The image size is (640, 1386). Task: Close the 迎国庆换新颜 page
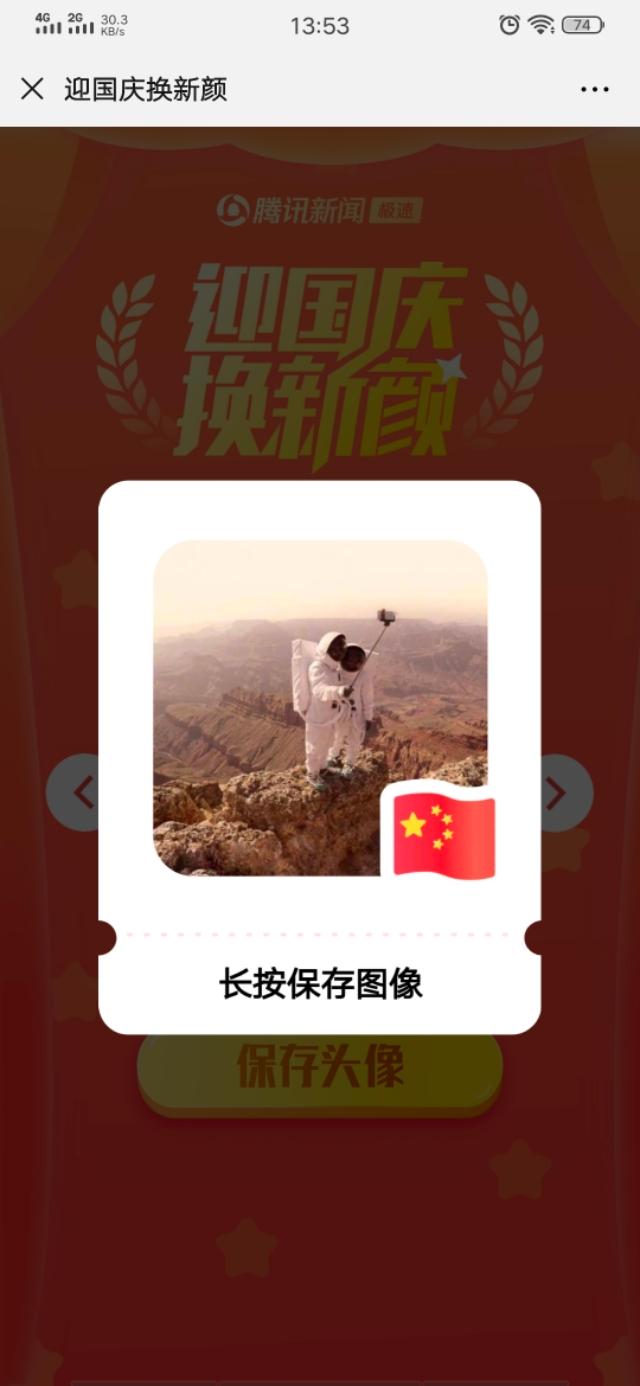(32, 89)
